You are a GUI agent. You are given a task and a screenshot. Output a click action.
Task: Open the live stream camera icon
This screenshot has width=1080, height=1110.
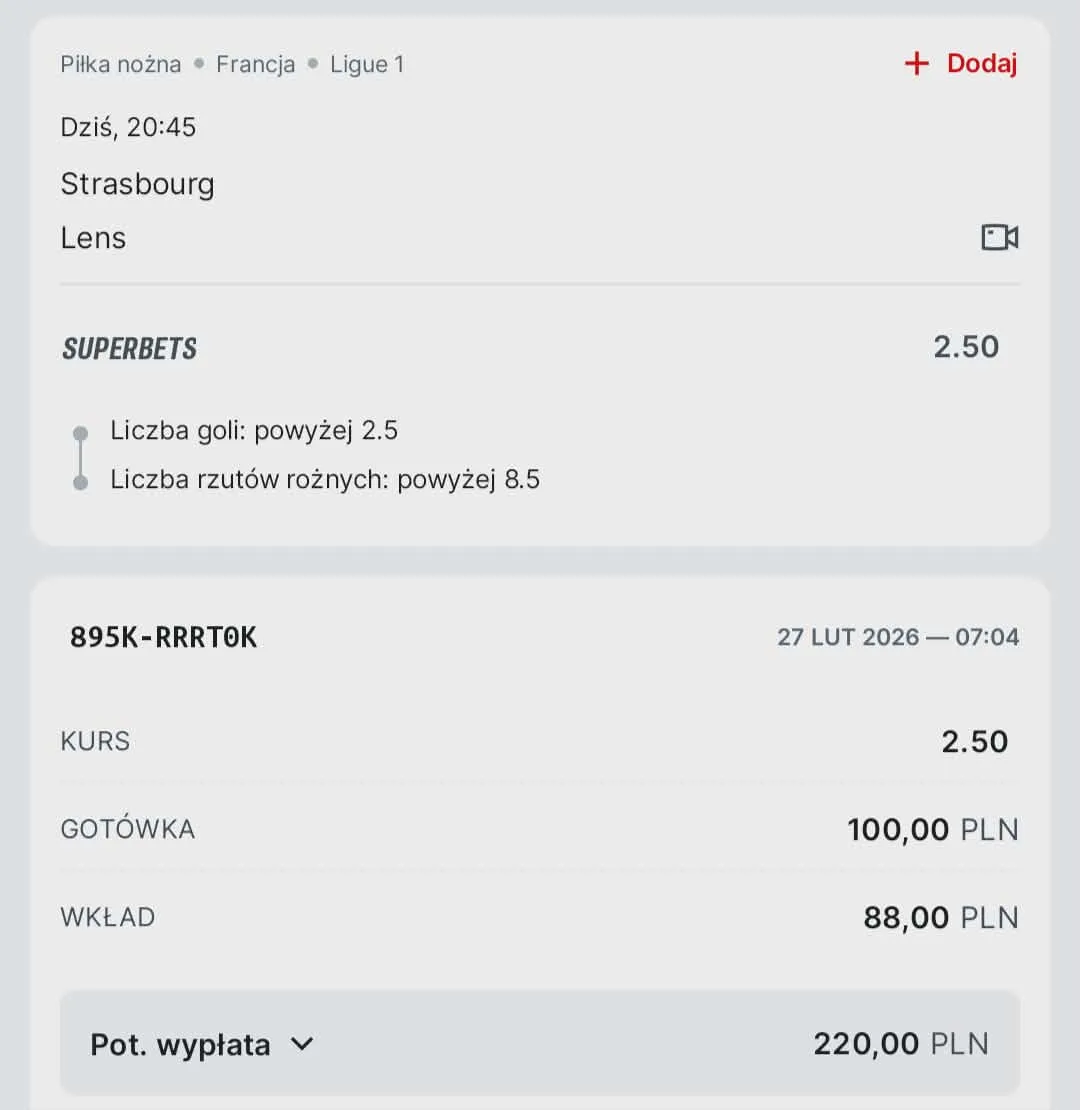999,237
